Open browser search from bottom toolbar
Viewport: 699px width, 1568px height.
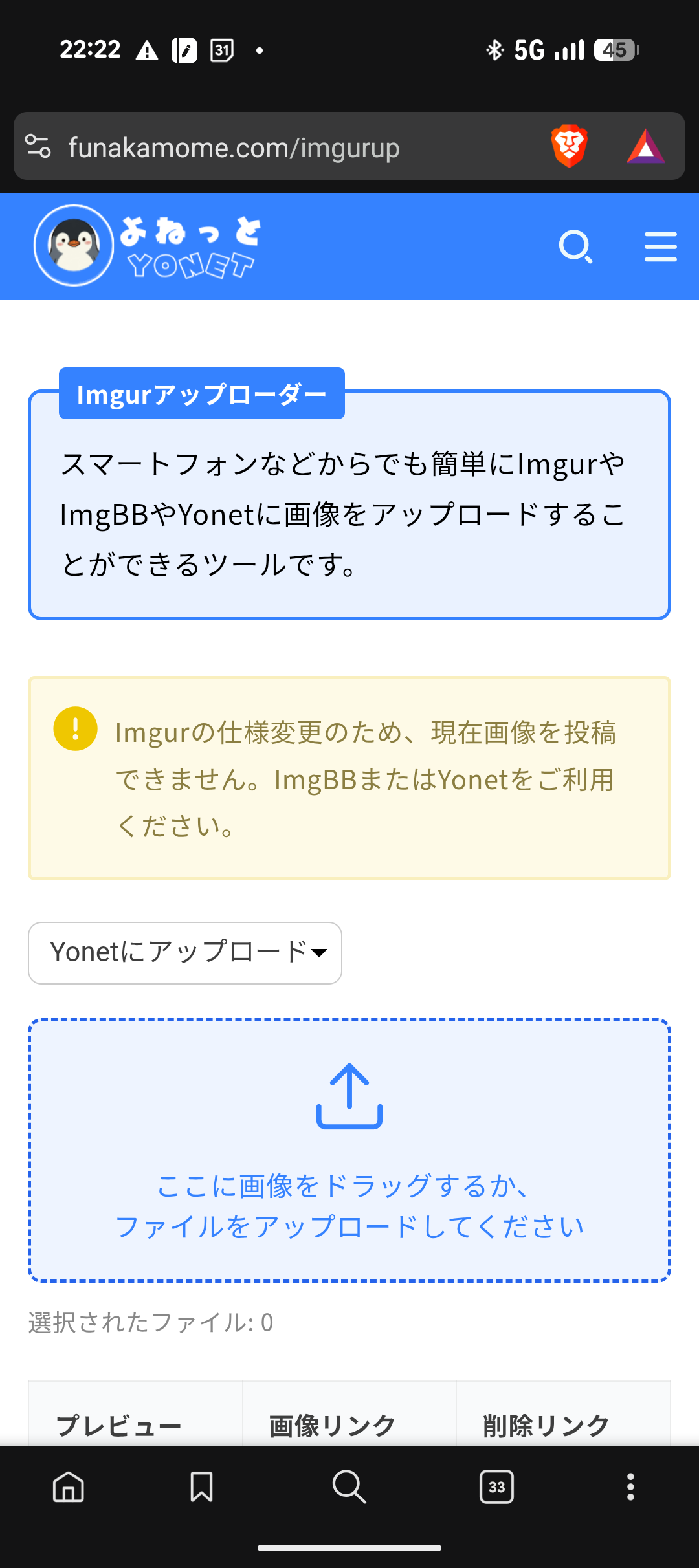[349, 1486]
